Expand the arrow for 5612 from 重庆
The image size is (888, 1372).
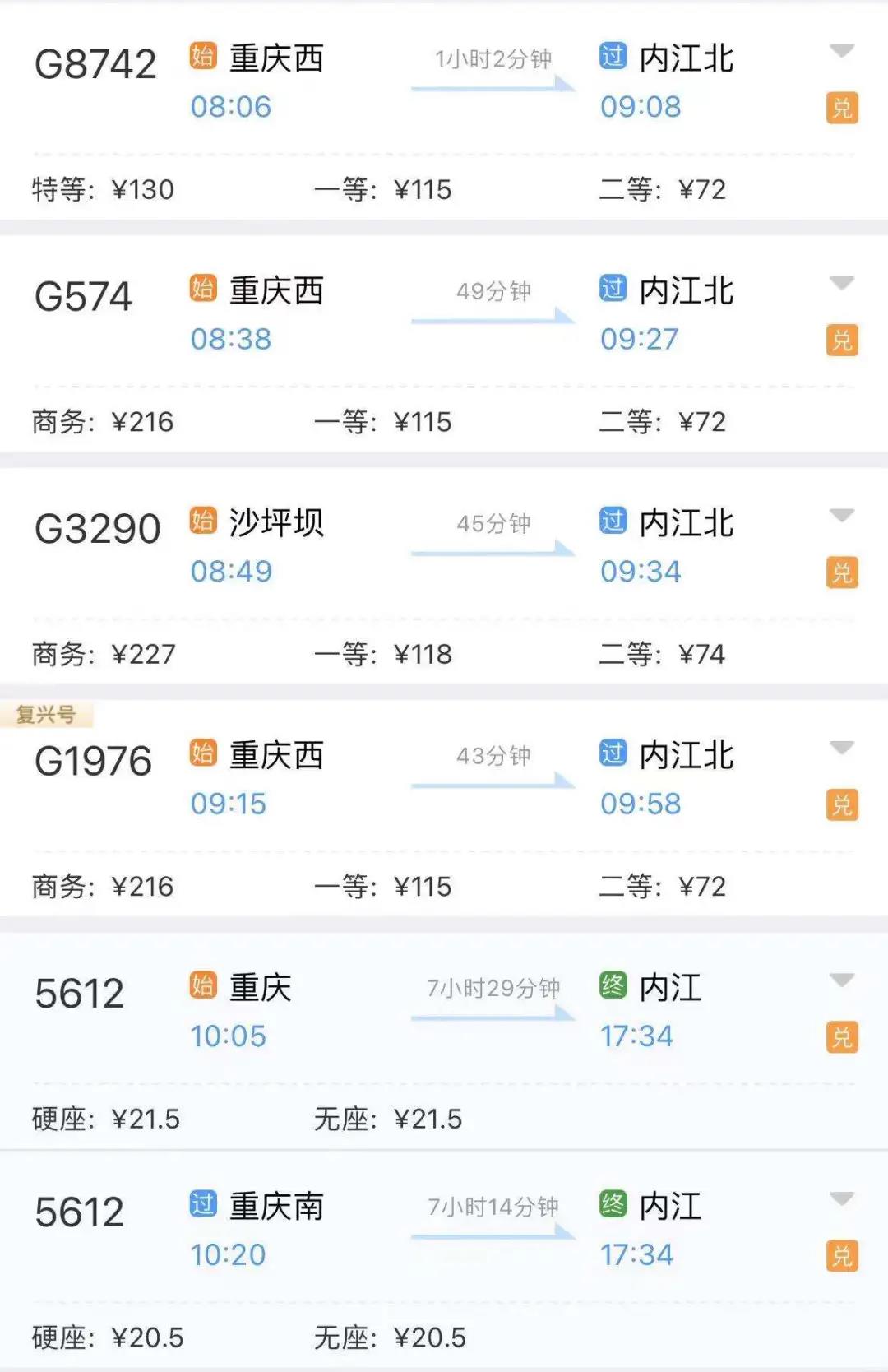tap(842, 980)
